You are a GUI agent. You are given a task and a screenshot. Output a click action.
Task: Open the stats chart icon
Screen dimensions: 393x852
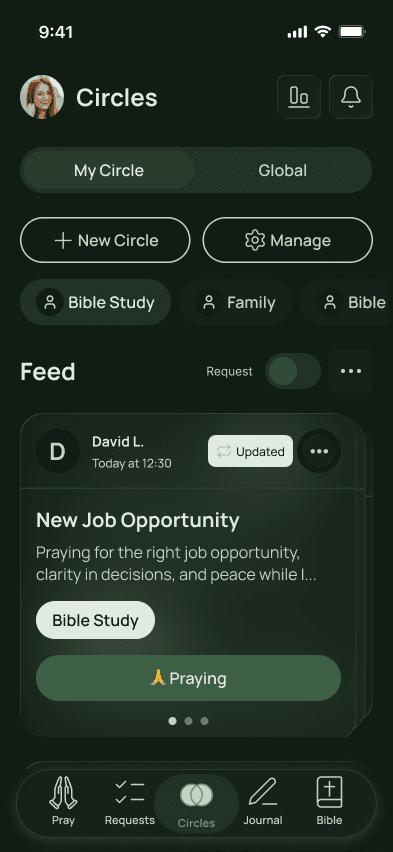[x=299, y=97]
